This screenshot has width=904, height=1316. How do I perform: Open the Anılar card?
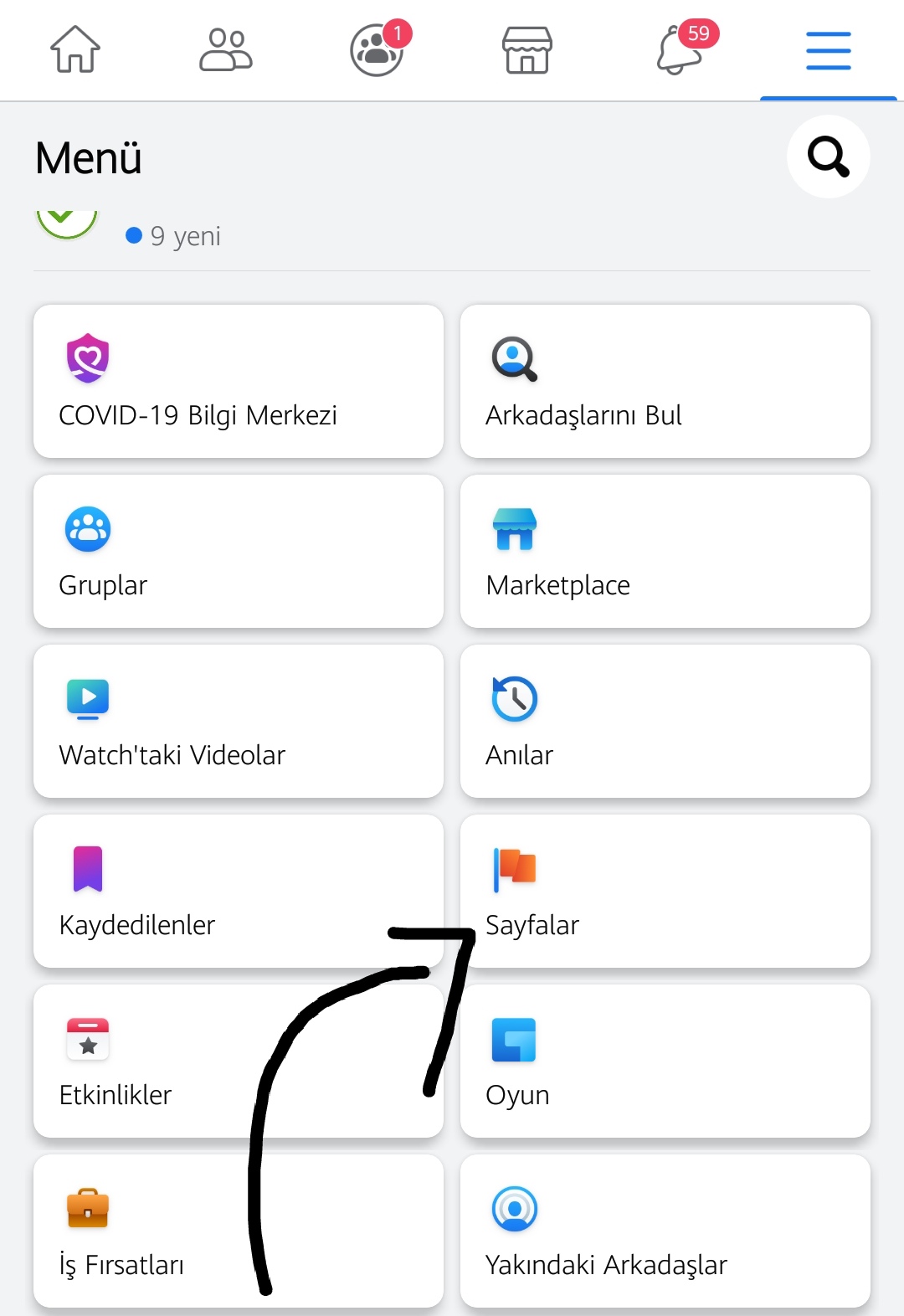pyautogui.click(x=665, y=722)
